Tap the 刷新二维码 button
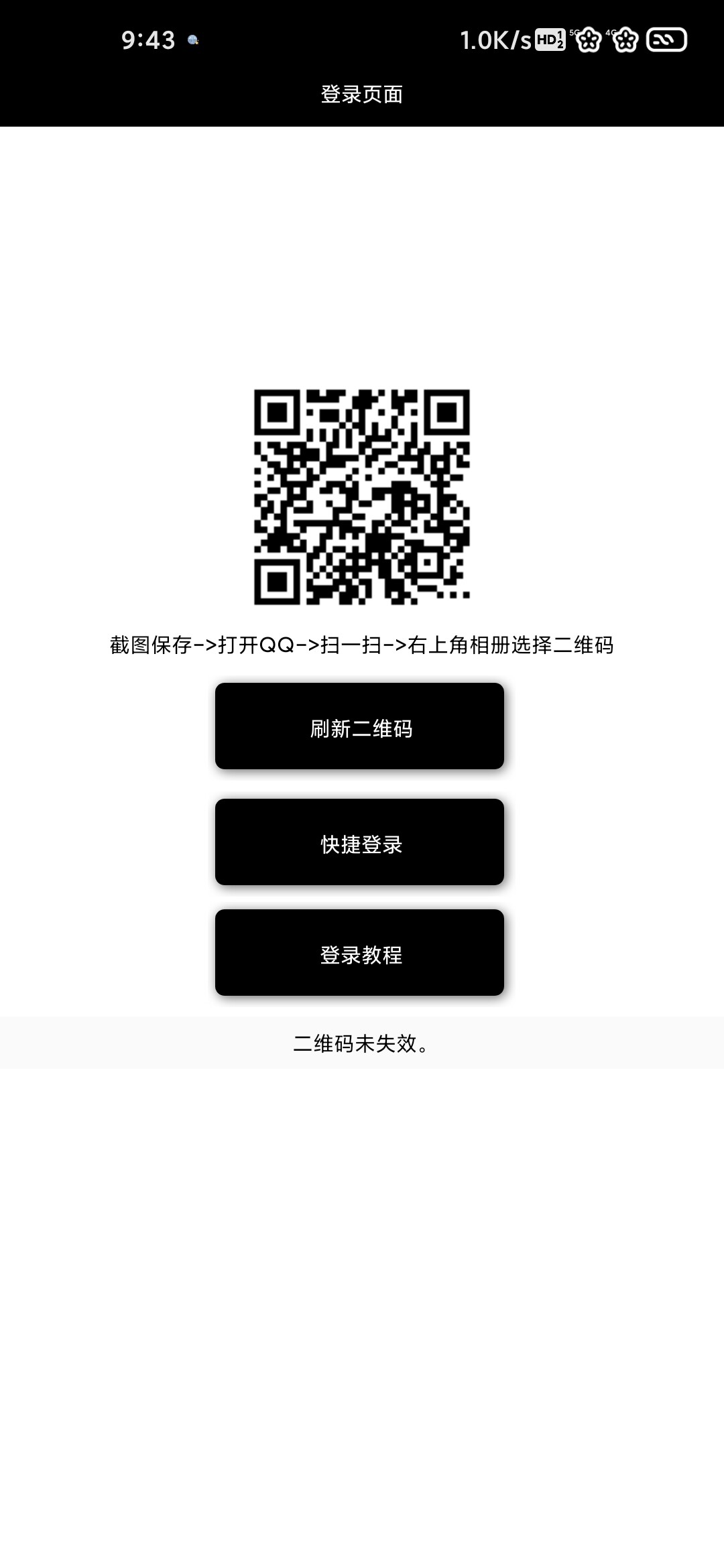The width and height of the screenshot is (724, 1568). pos(359,726)
